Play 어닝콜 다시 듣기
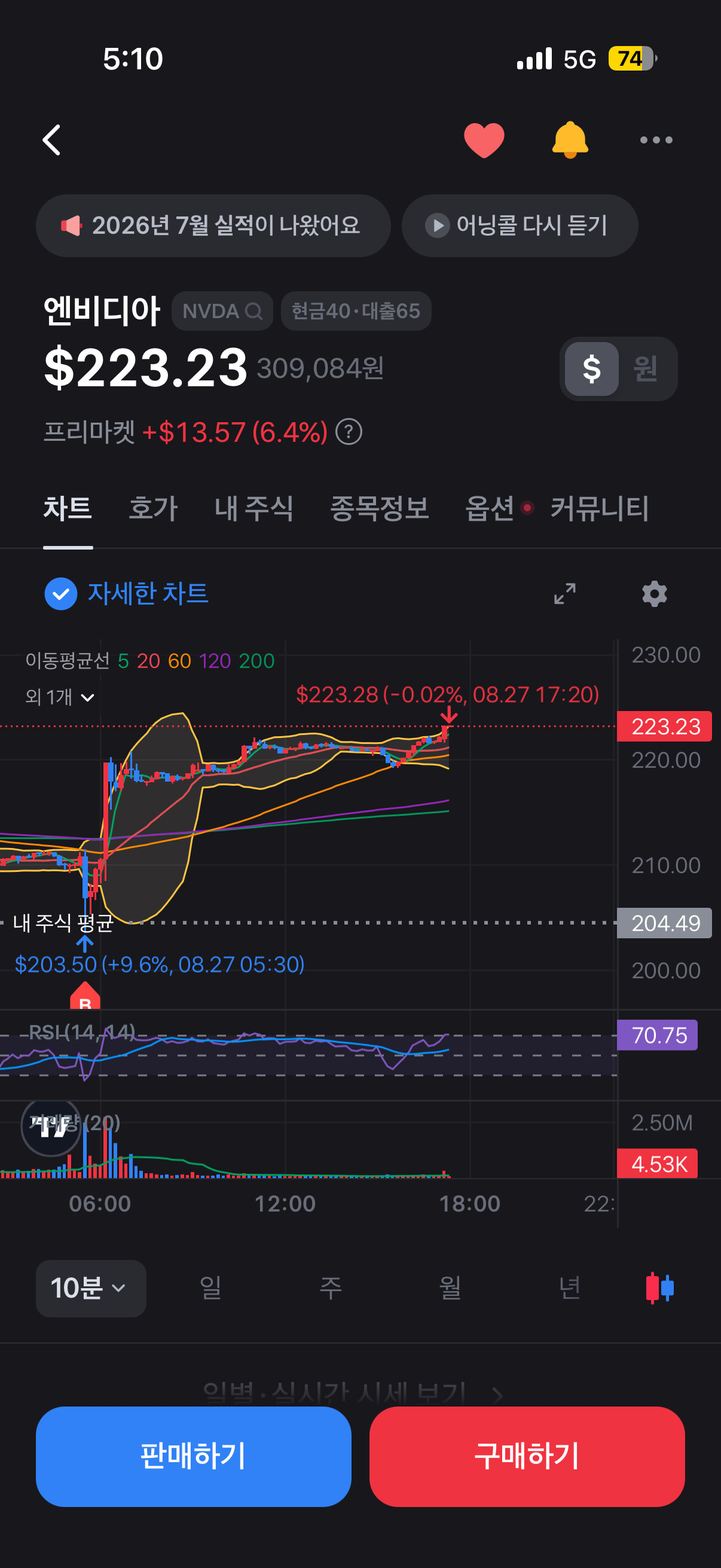The height and width of the screenshot is (1568, 721). [520, 226]
